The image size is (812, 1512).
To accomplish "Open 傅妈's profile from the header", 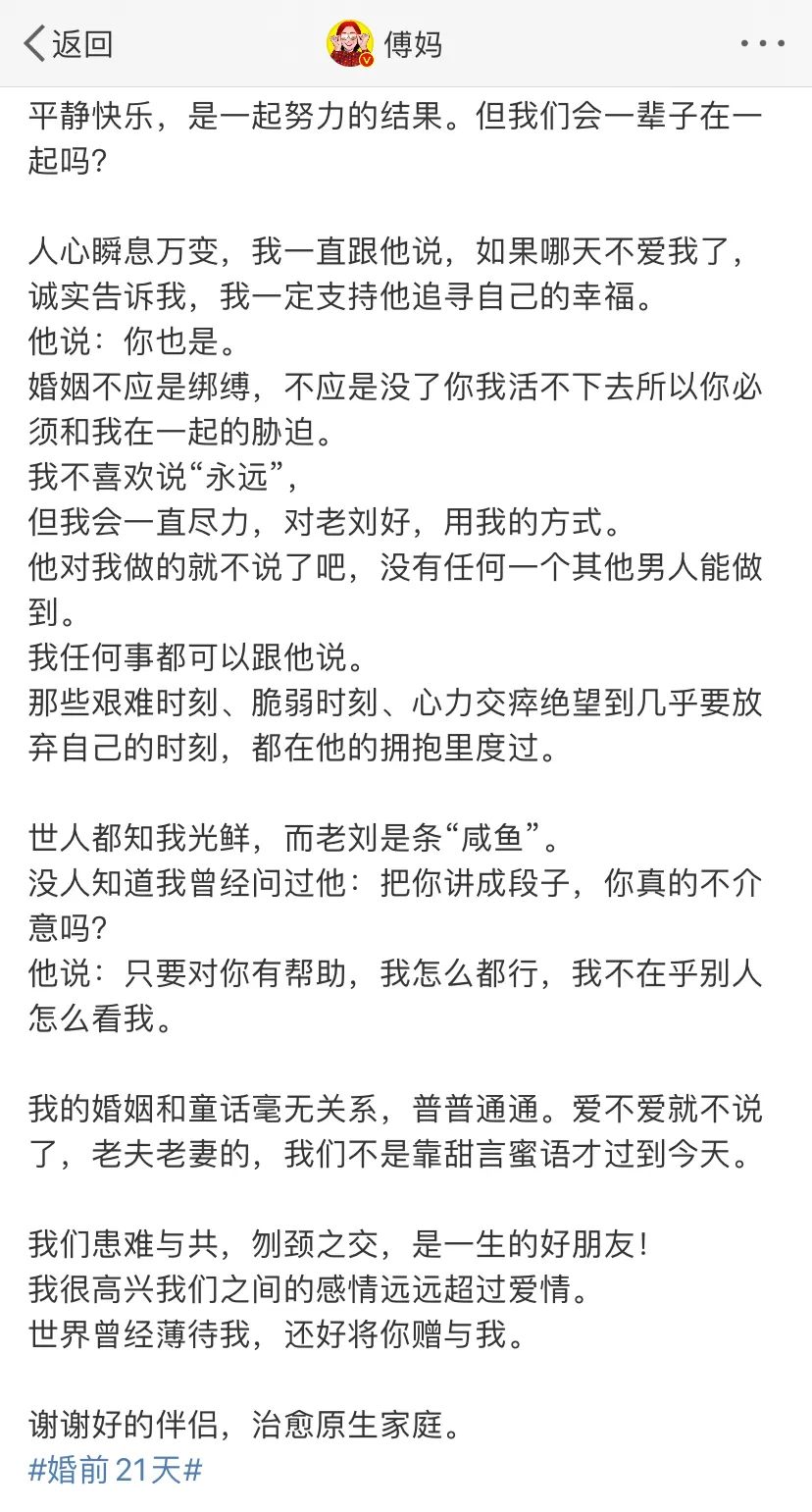I will click(386, 44).
